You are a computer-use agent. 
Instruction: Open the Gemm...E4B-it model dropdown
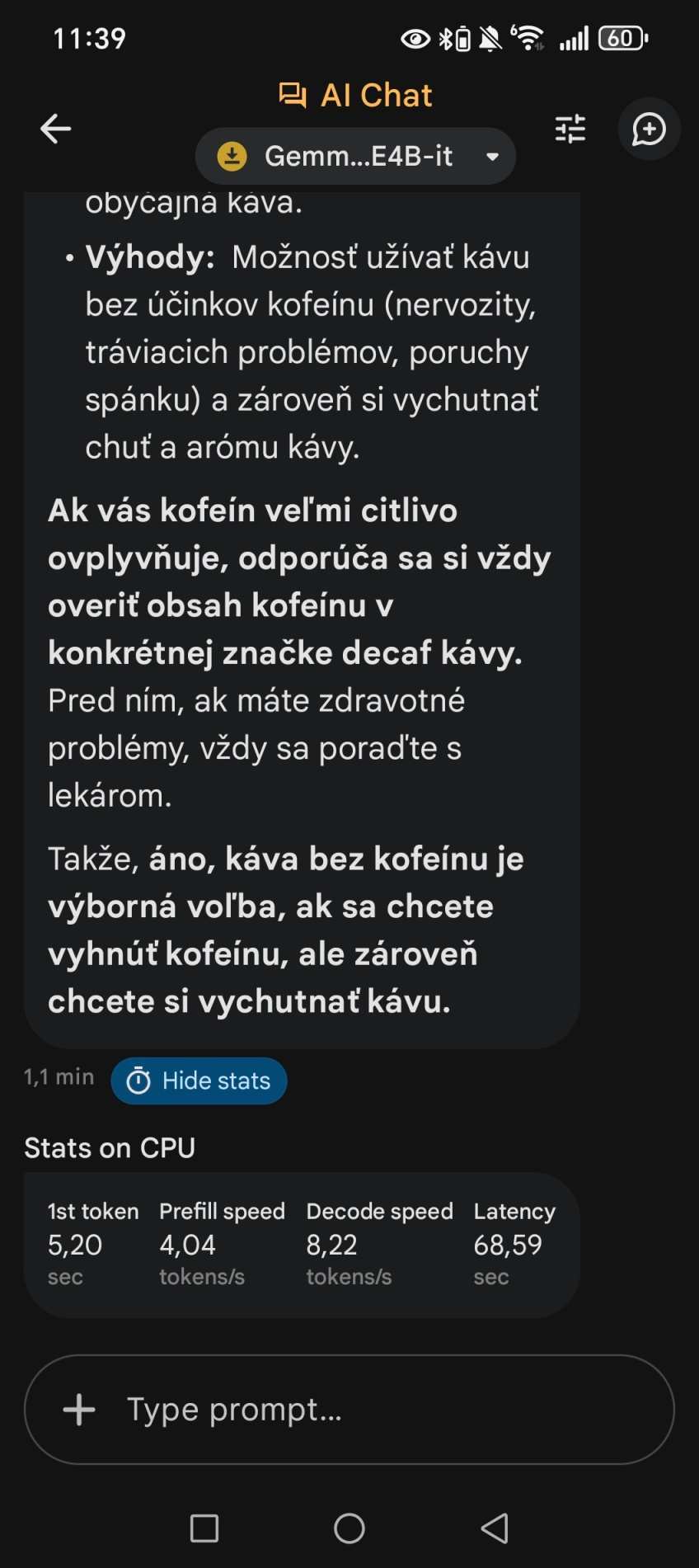[x=356, y=156]
